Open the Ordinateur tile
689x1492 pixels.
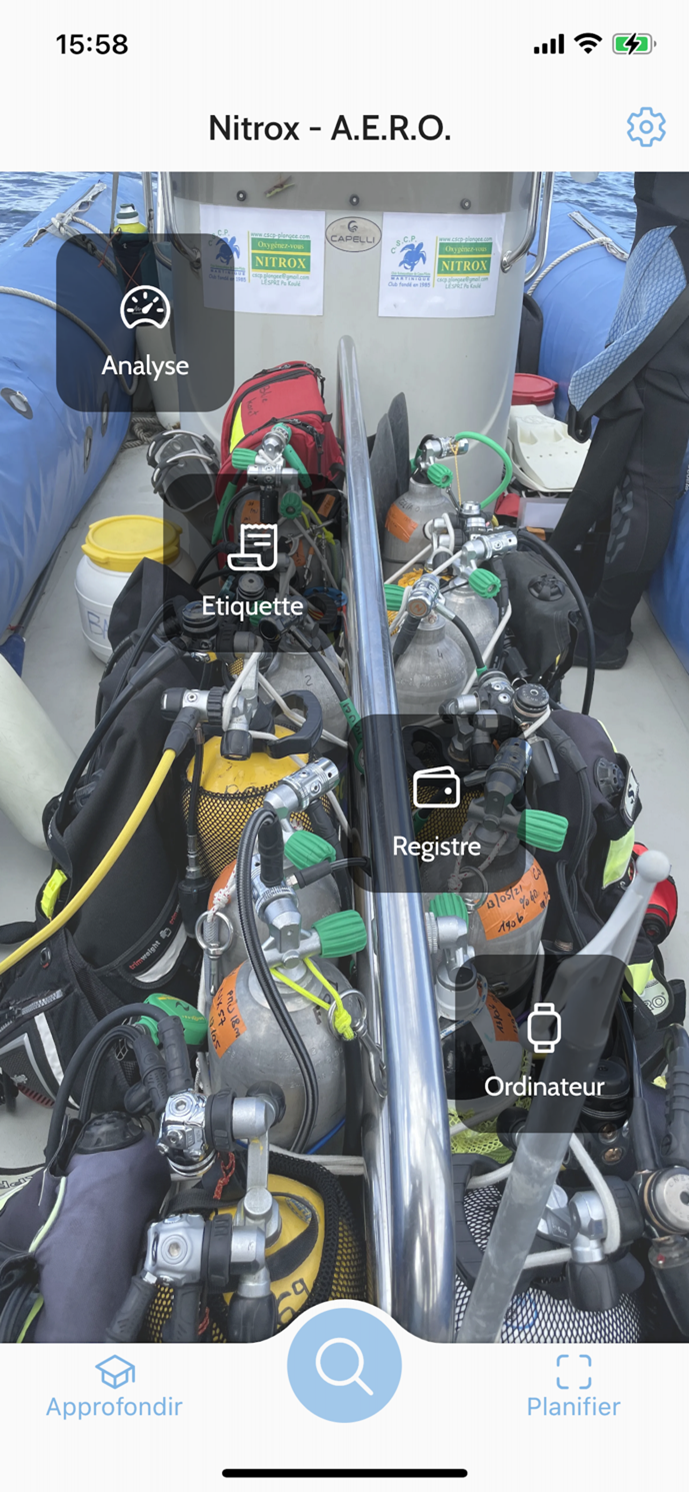pos(544,1045)
